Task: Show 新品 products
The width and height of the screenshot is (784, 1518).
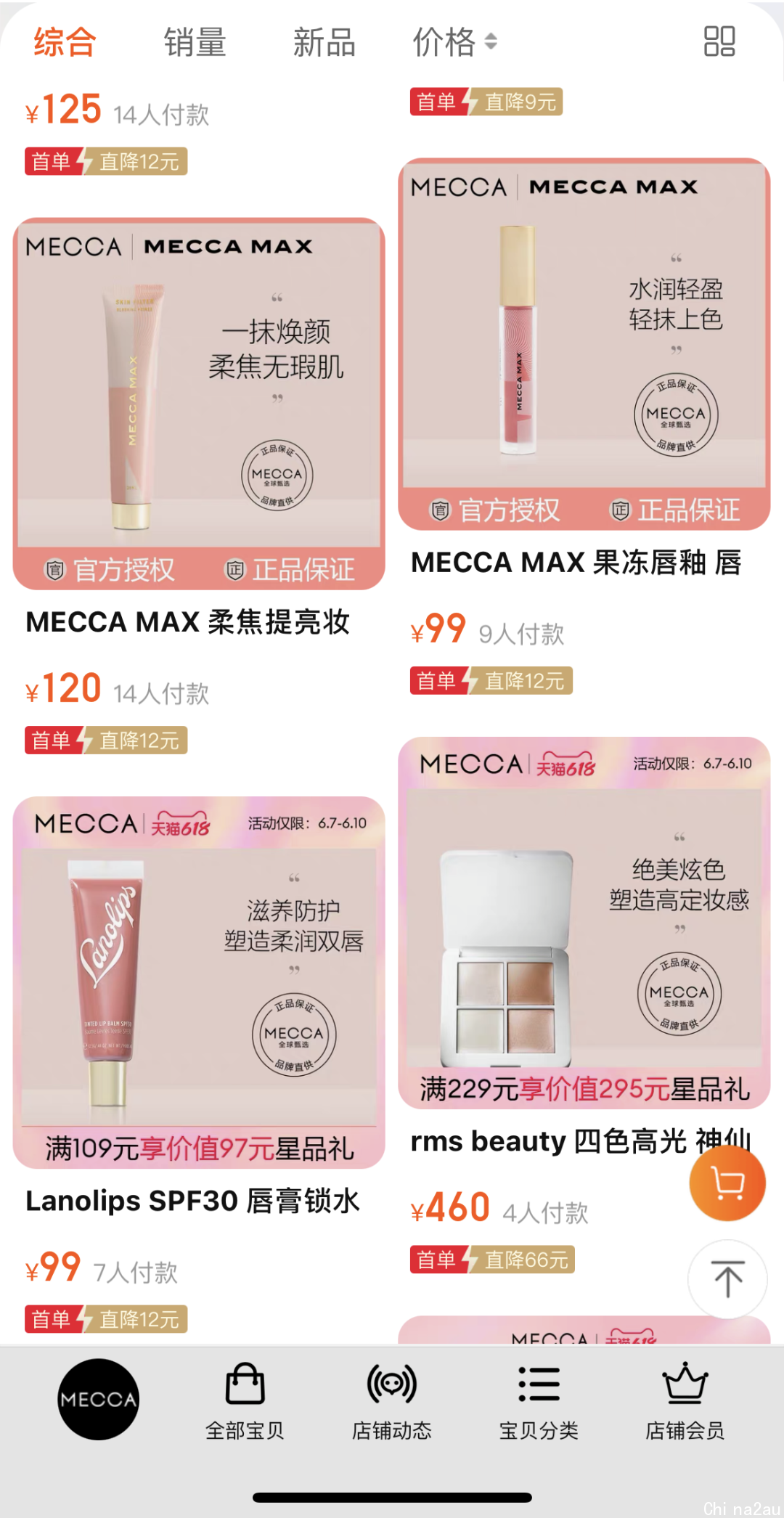Action: coord(324,42)
